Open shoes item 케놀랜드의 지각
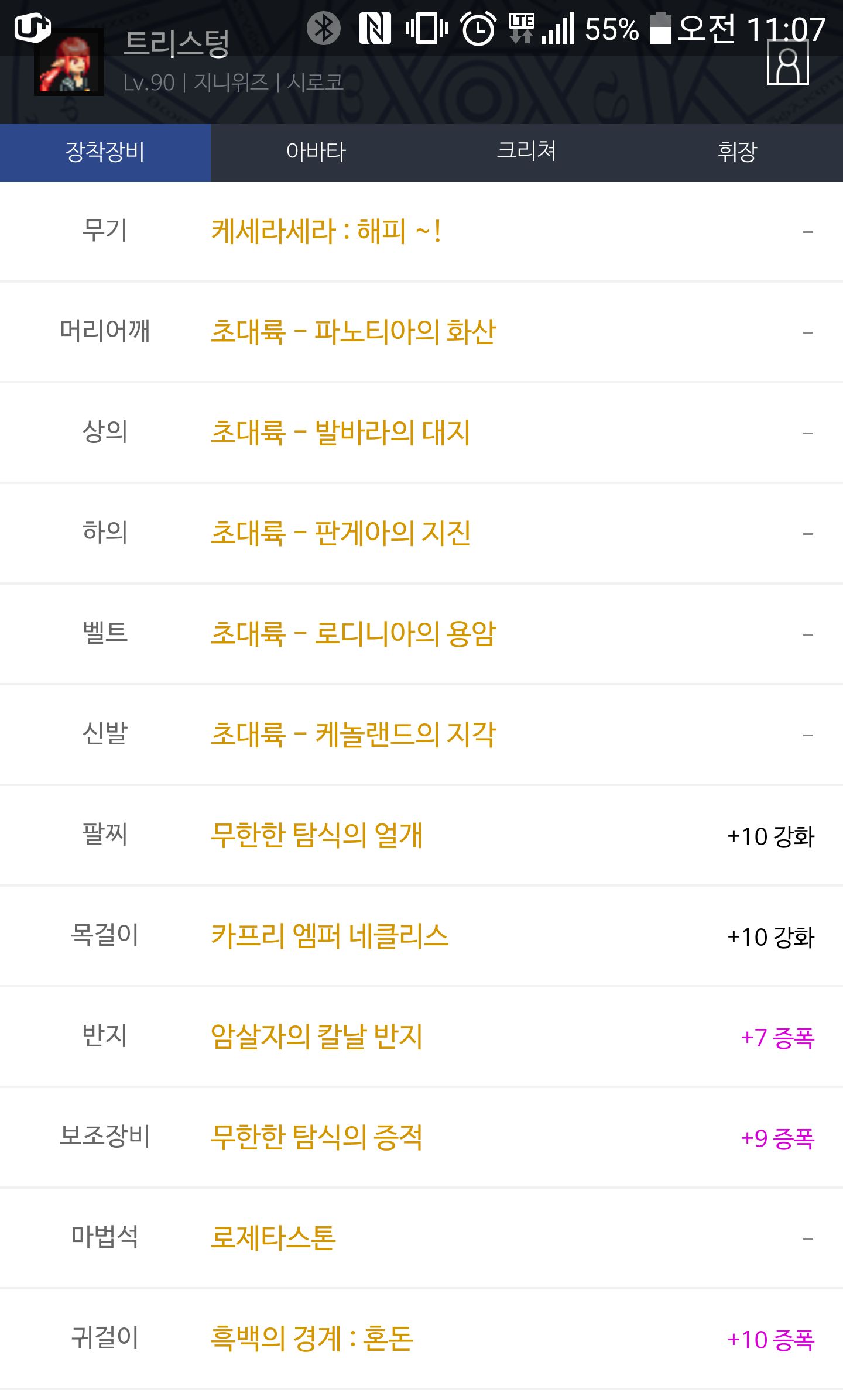Screen dimensions: 843x1400 353,735
